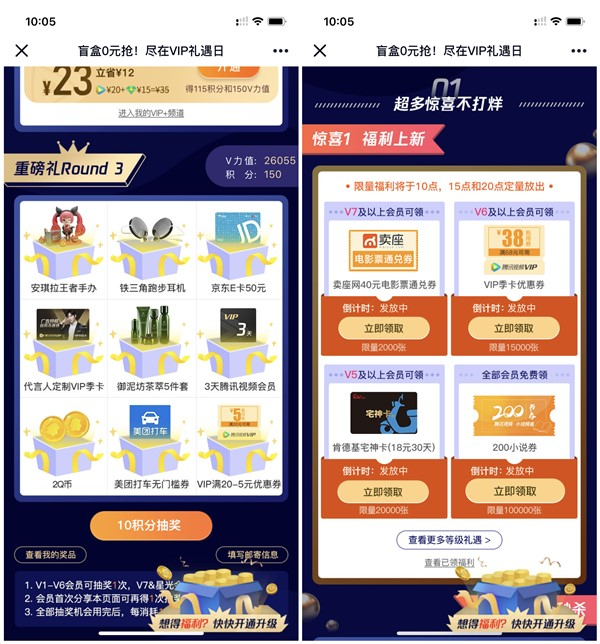View my prizes via 查看我的奖品
The height and width of the screenshot is (644, 600).
click(x=49, y=555)
